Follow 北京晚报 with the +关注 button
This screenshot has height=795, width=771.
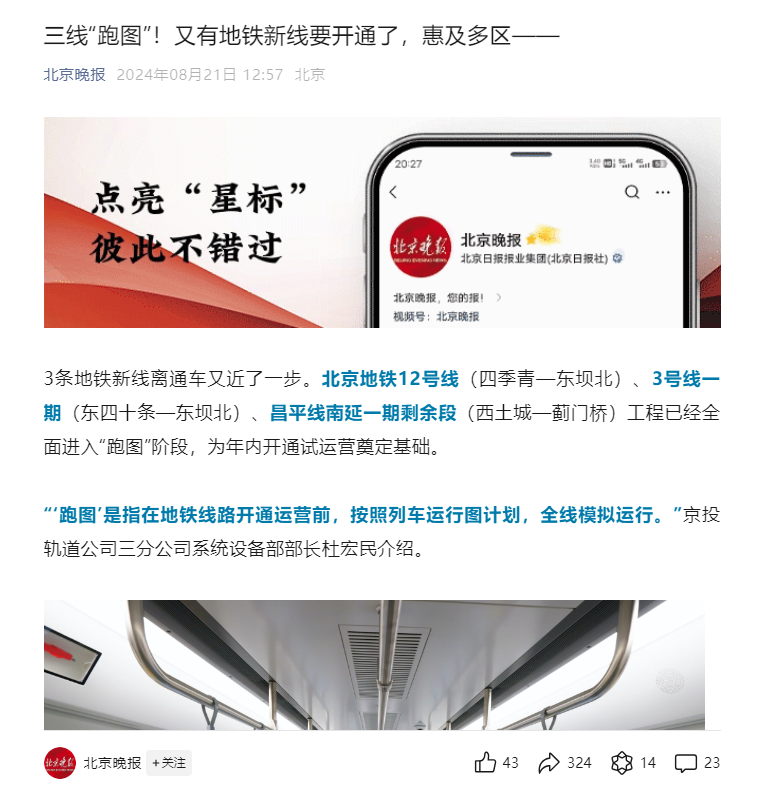169,763
